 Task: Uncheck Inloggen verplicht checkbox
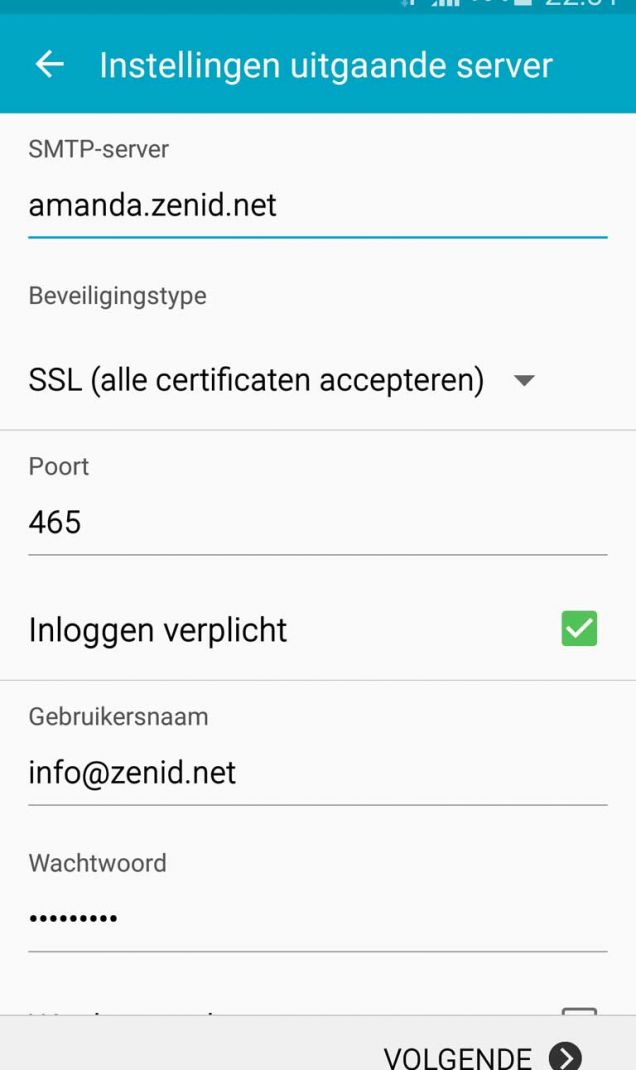pyautogui.click(x=579, y=628)
